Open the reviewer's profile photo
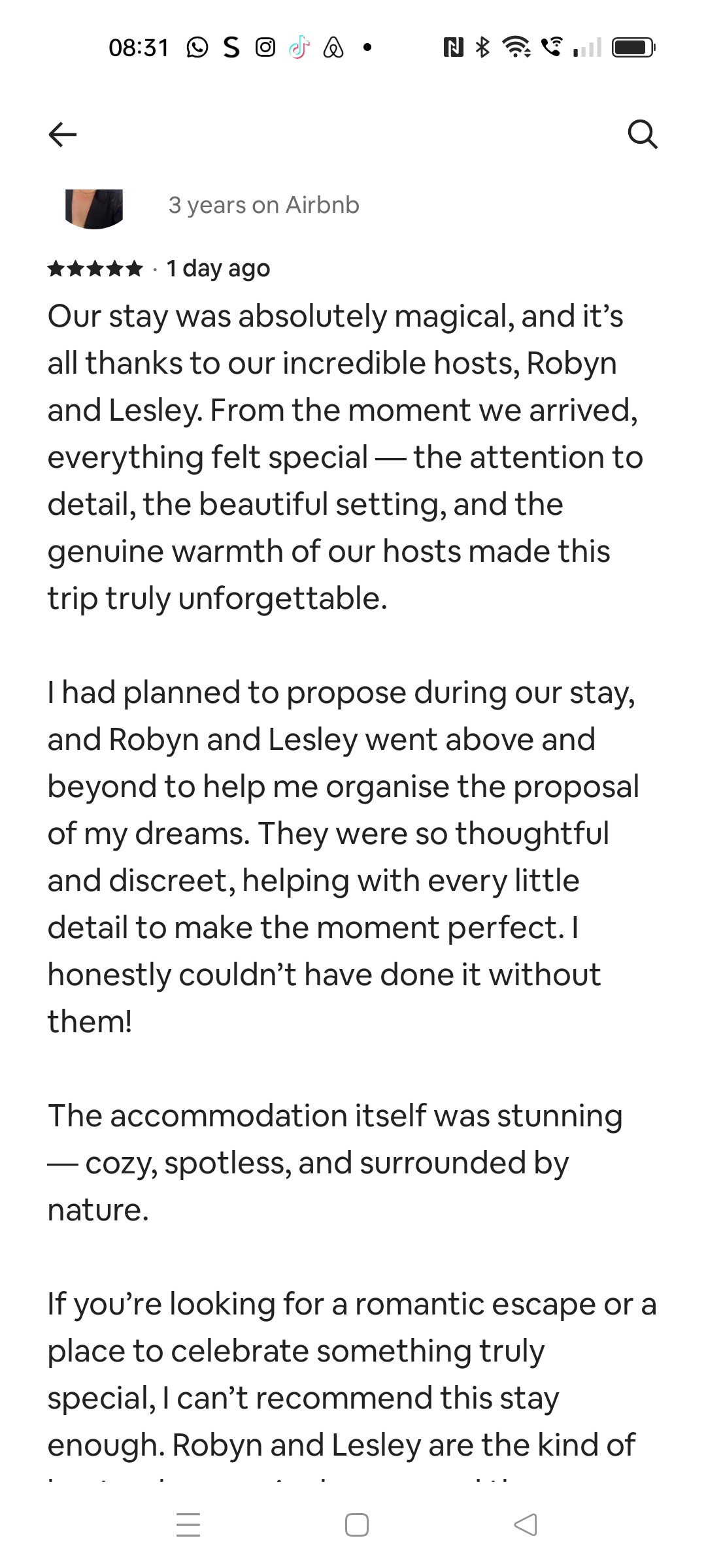The width and height of the screenshot is (706, 1568). pyautogui.click(x=94, y=208)
